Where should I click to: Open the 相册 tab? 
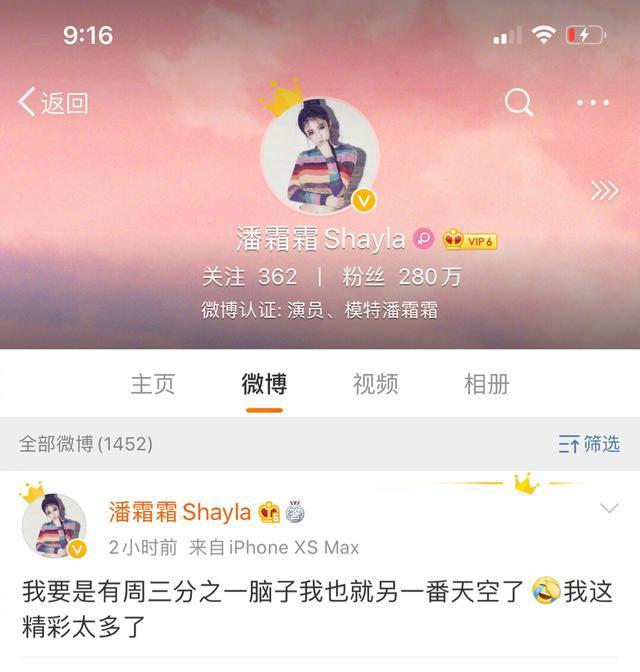point(487,383)
